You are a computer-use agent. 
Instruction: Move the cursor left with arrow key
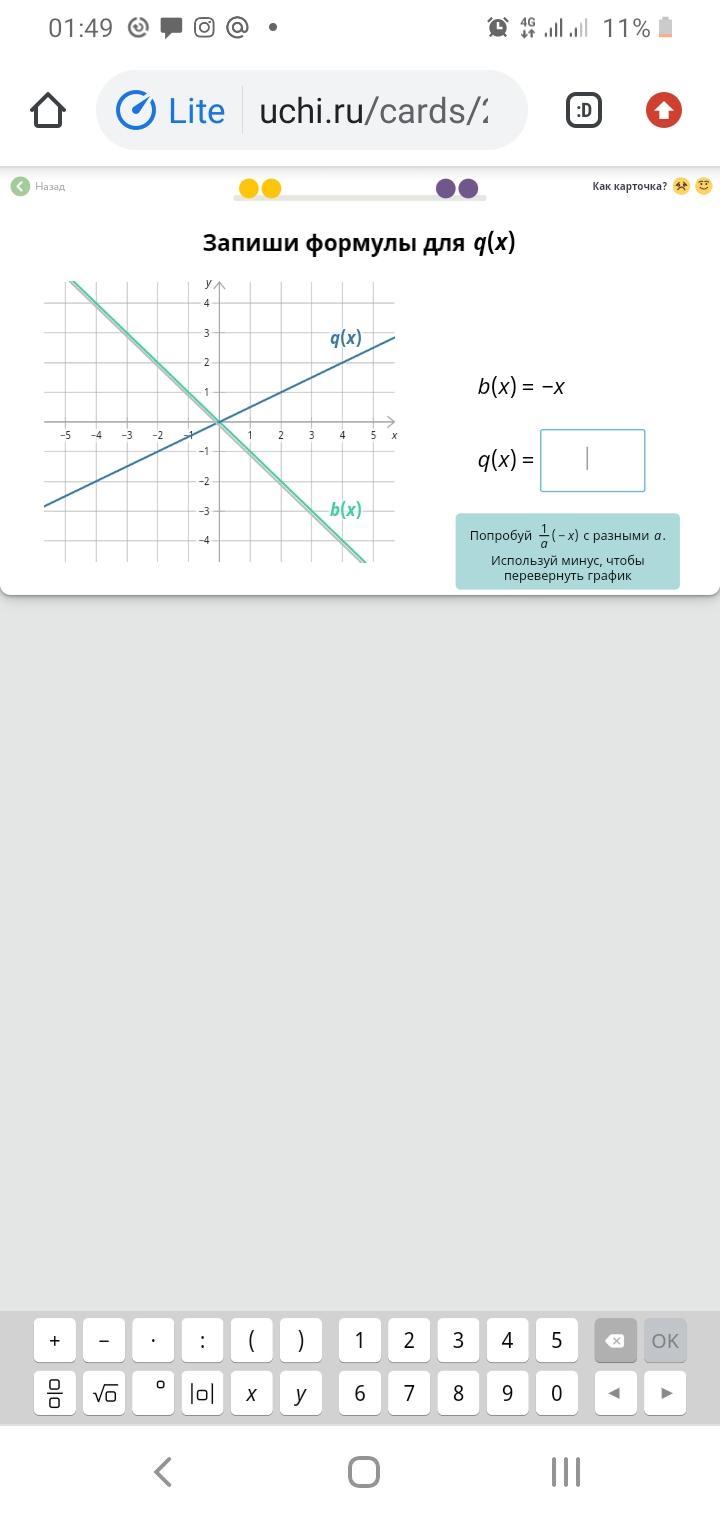615,1393
